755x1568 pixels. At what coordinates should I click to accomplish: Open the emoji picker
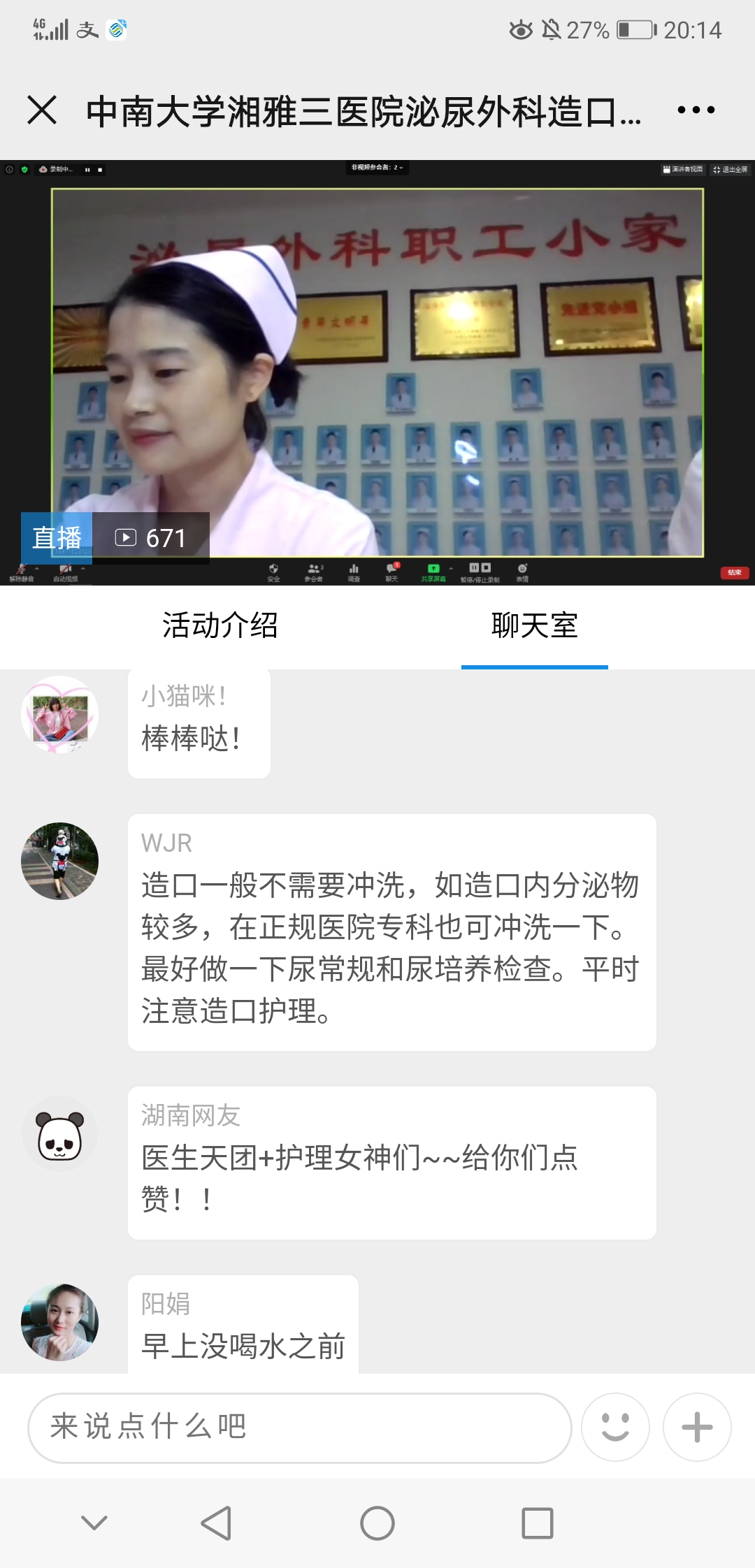click(615, 1427)
